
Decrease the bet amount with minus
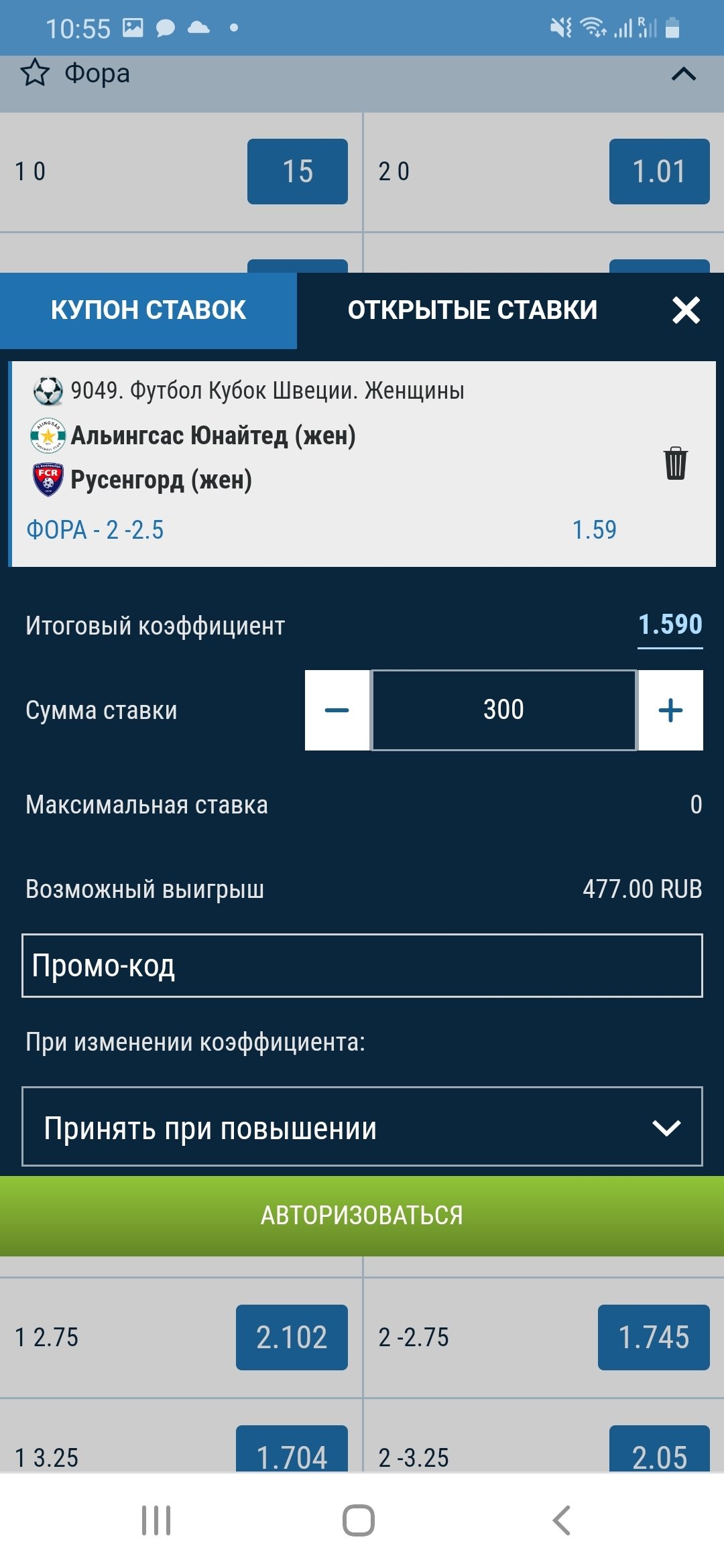[337, 710]
